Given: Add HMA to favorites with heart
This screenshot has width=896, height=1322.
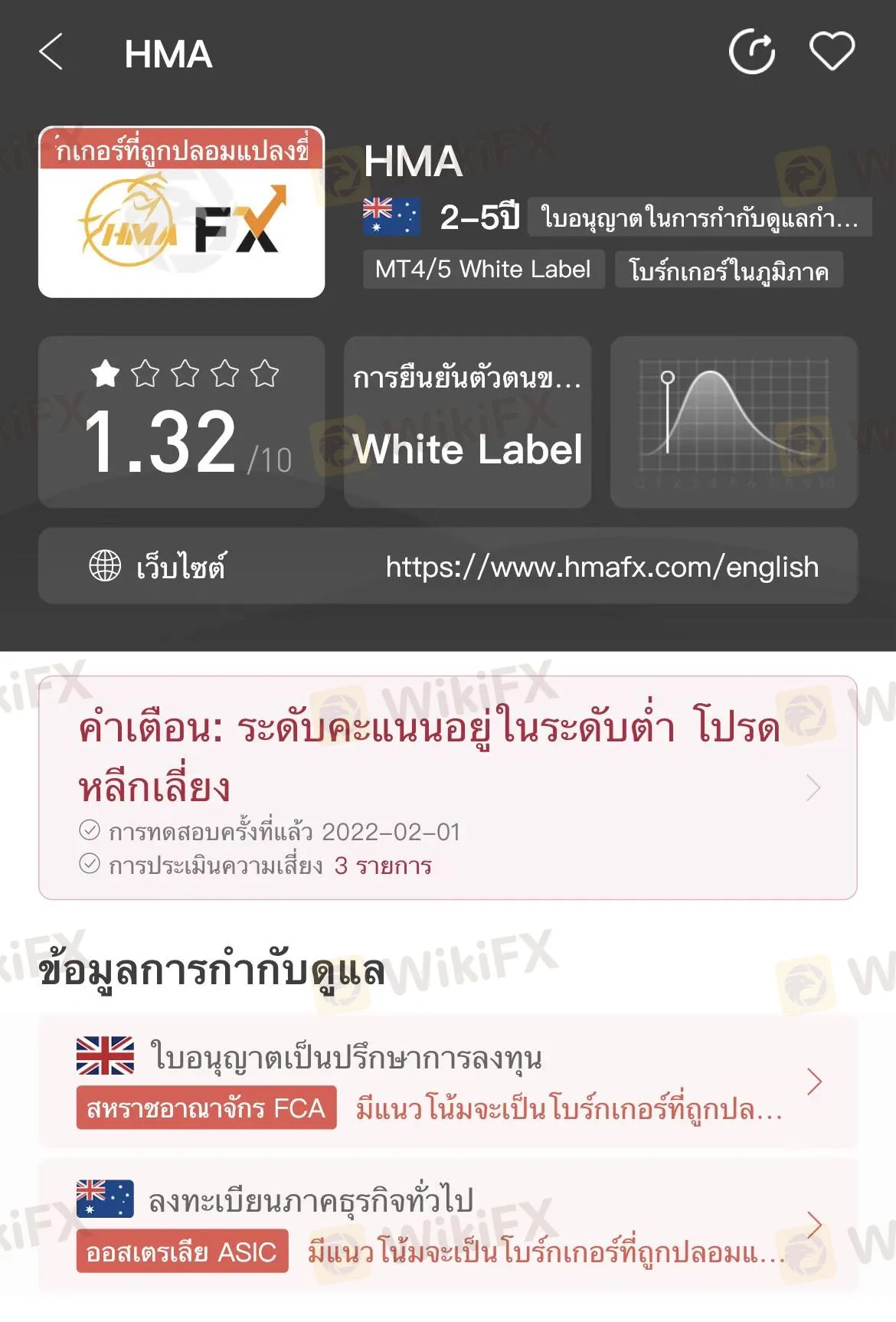Looking at the screenshot, I should [x=832, y=52].
